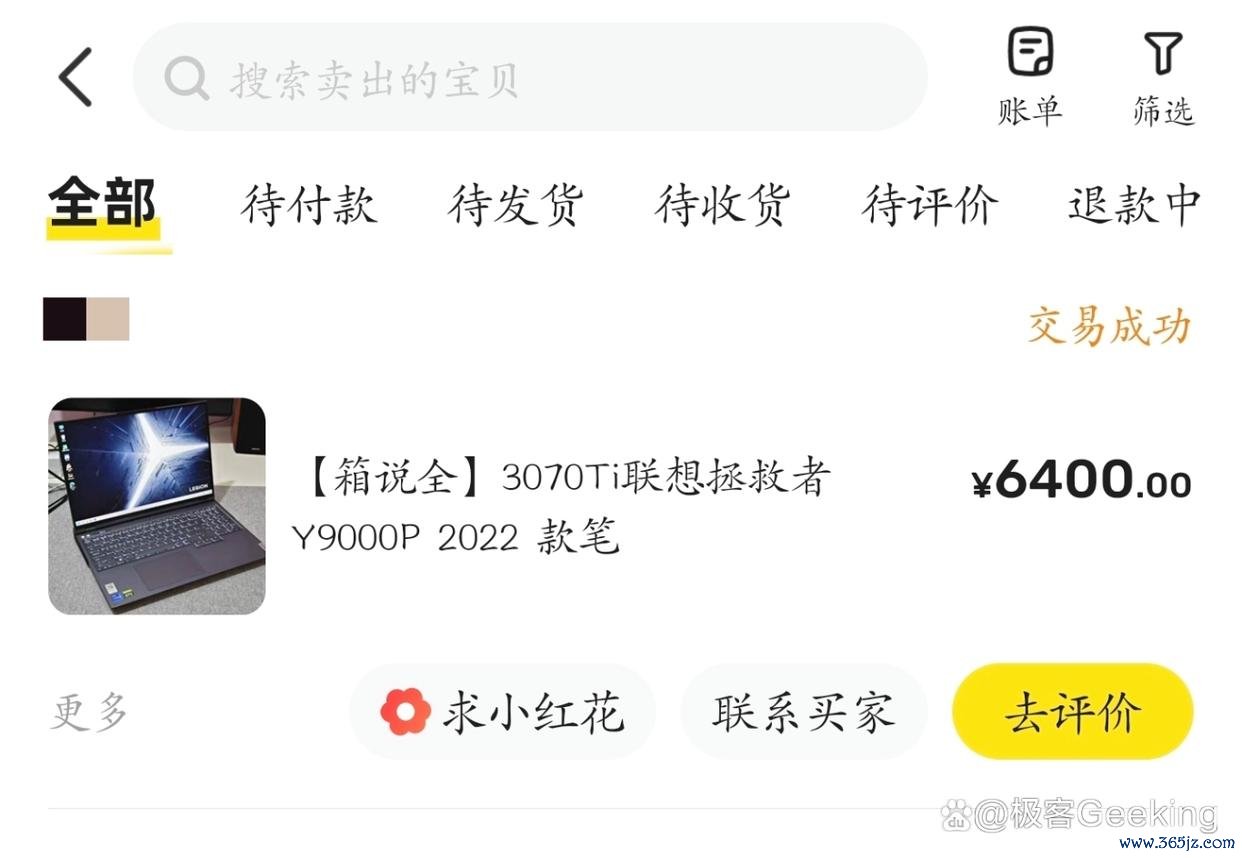Switch to the 全部 tab
The width and height of the screenshot is (1242, 858).
pyautogui.click(x=103, y=205)
